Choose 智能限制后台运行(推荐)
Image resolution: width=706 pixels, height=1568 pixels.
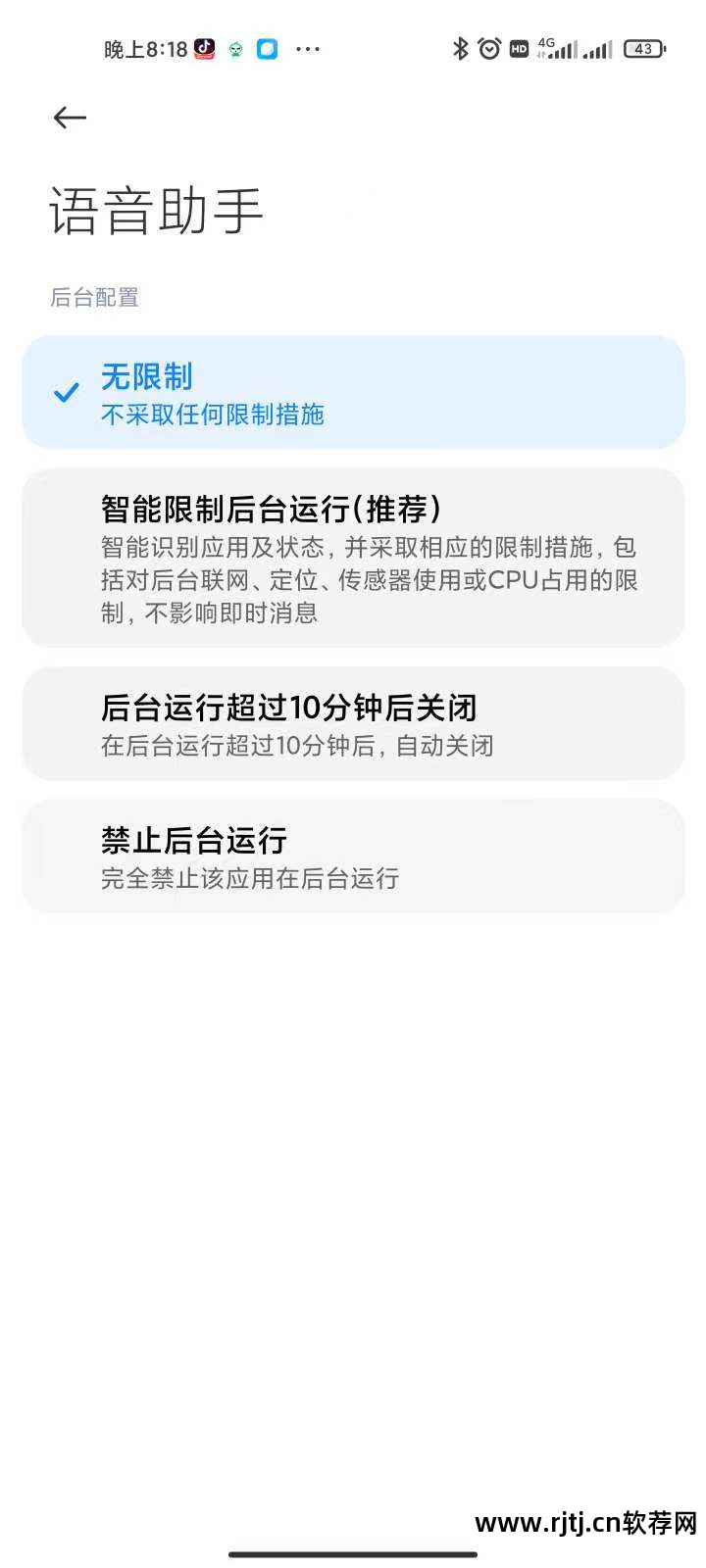click(x=353, y=558)
